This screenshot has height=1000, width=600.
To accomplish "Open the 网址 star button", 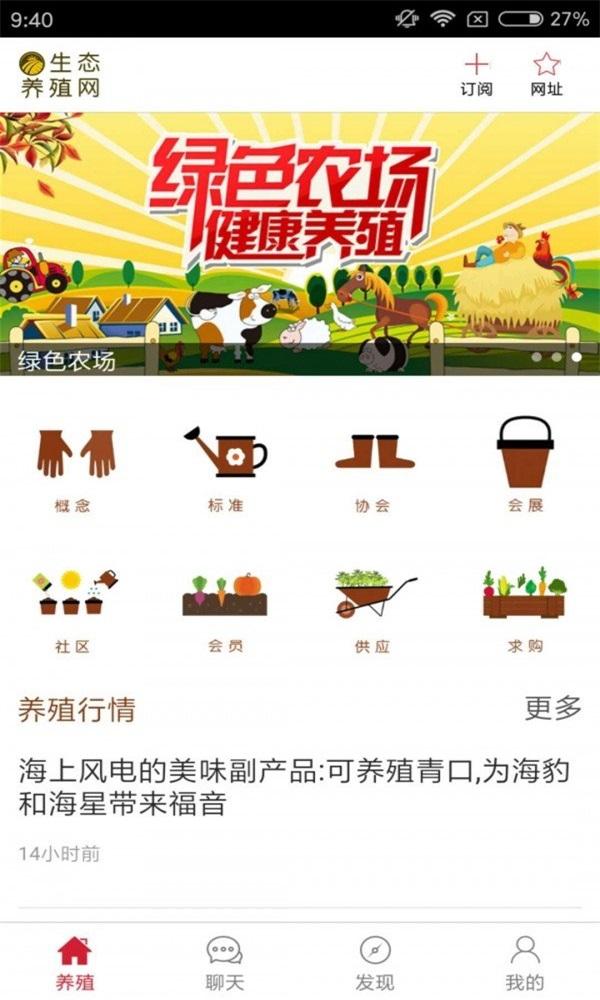I will (x=546, y=74).
